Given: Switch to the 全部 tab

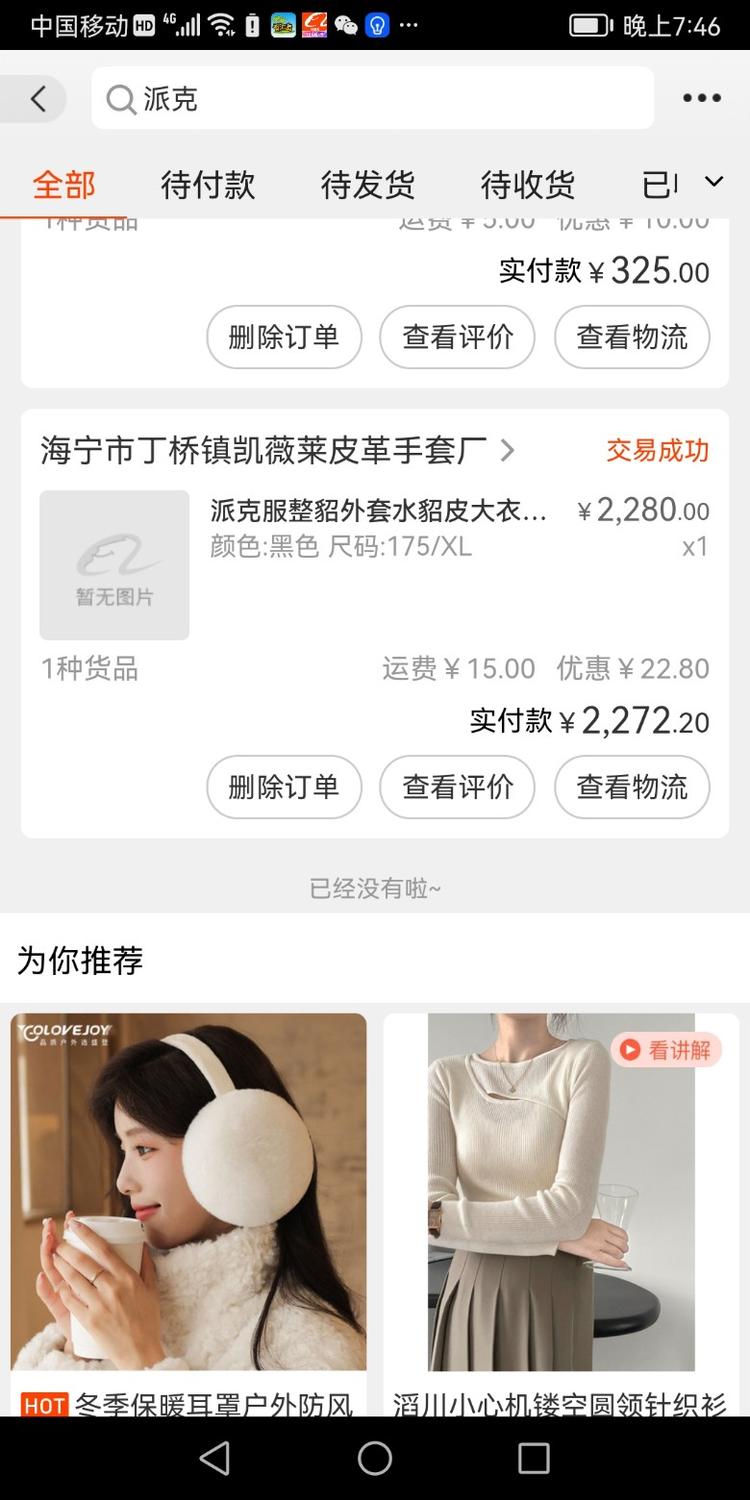Looking at the screenshot, I should coord(64,185).
